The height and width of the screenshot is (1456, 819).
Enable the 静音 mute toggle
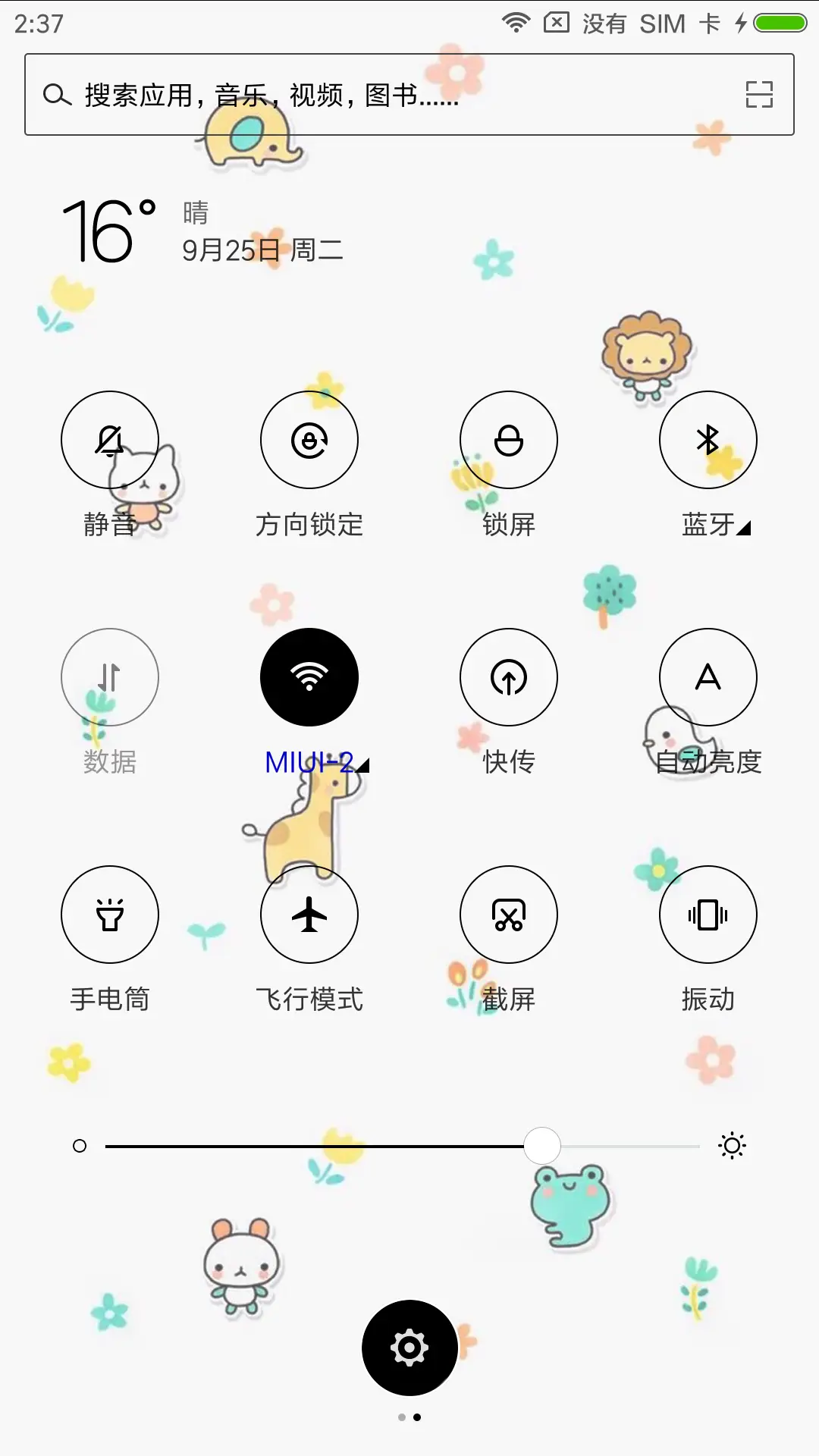110,440
